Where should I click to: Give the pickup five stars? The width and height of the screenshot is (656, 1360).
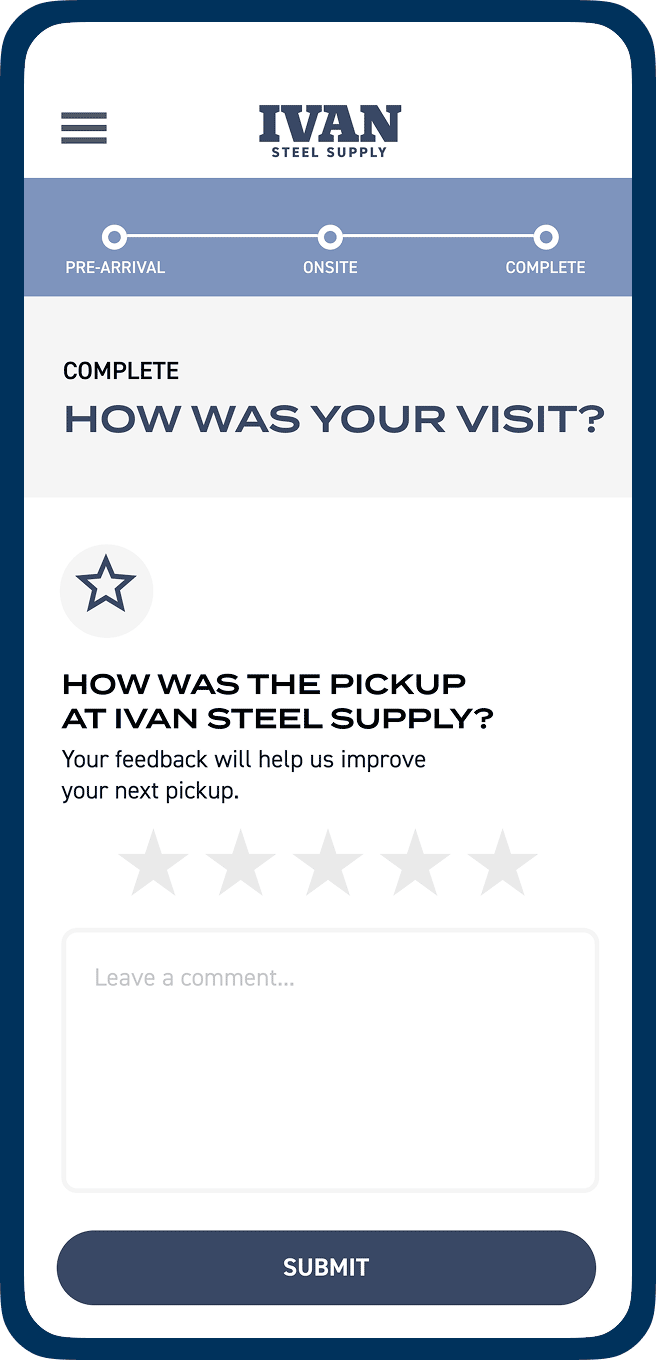click(x=502, y=864)
